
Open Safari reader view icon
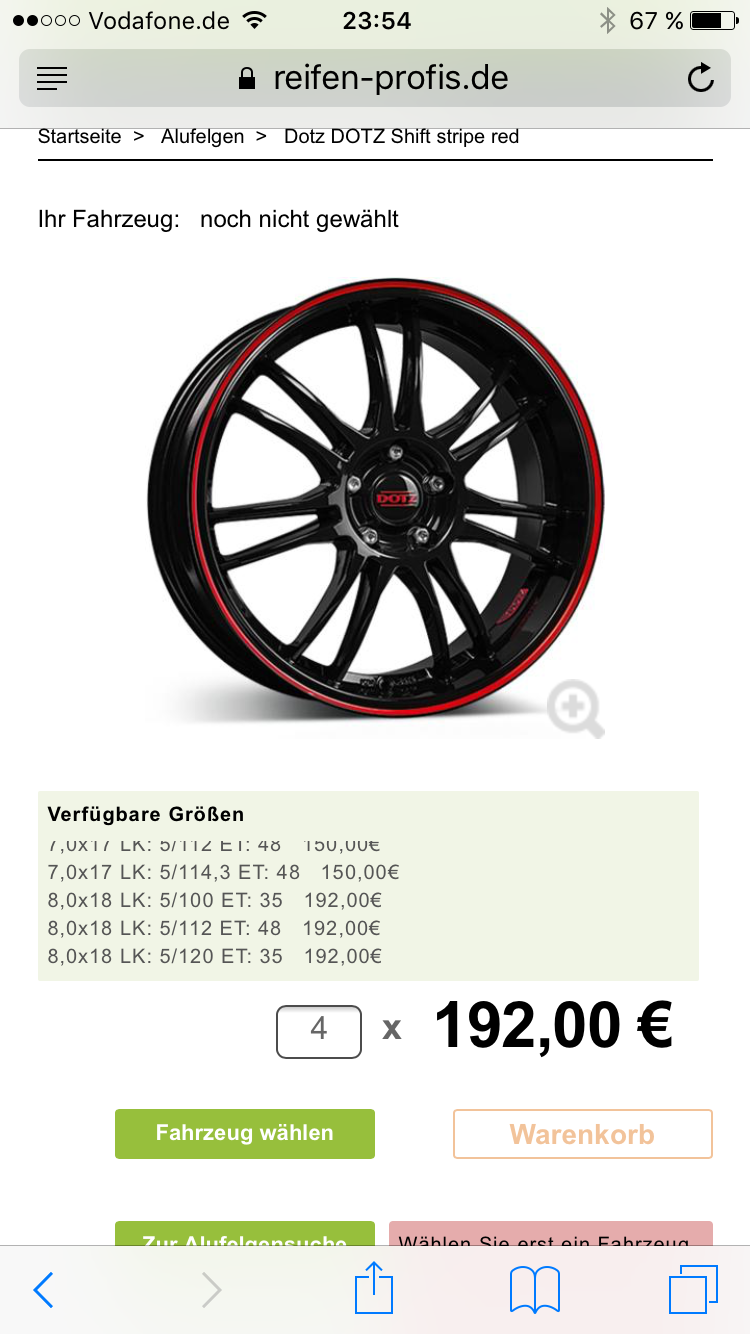click(52, 77)
